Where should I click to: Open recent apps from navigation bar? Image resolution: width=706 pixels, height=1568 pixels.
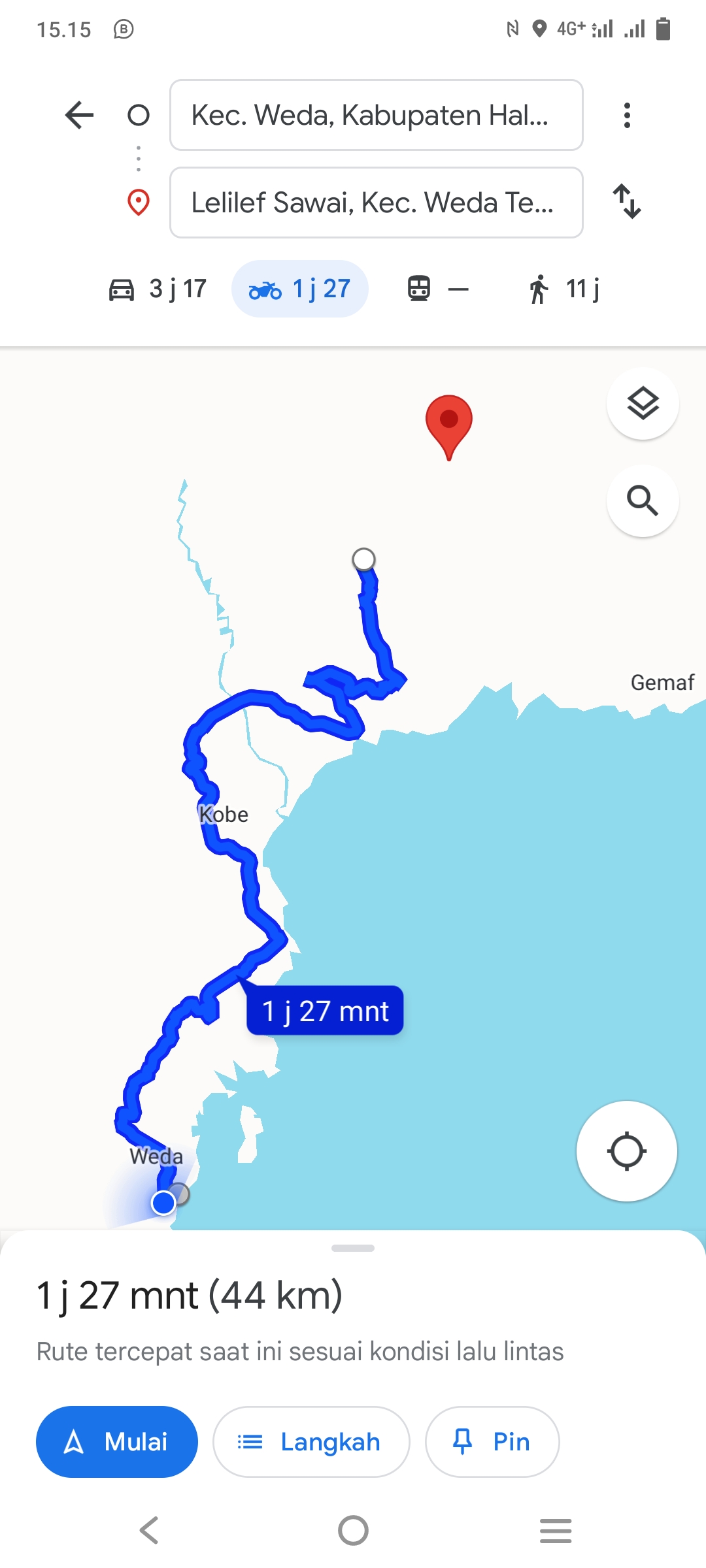556,1530
